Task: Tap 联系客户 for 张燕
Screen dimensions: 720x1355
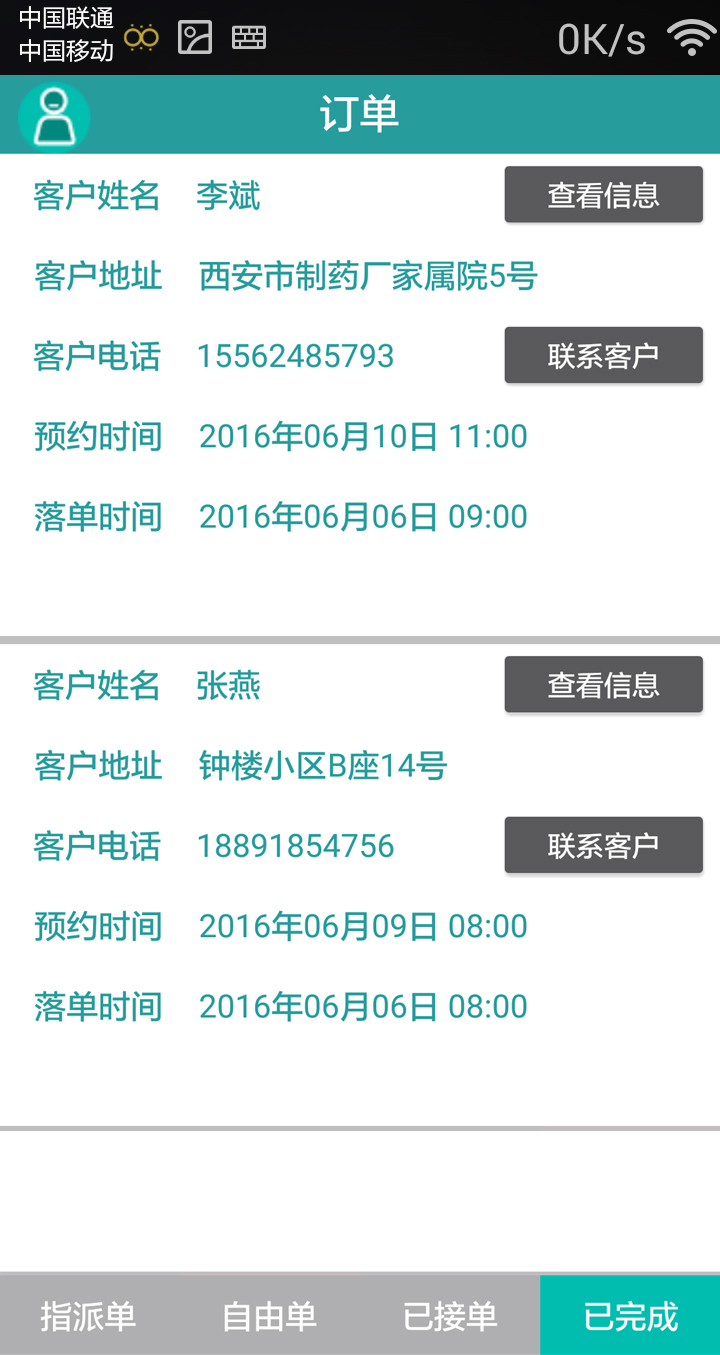Action: (603, 844)
